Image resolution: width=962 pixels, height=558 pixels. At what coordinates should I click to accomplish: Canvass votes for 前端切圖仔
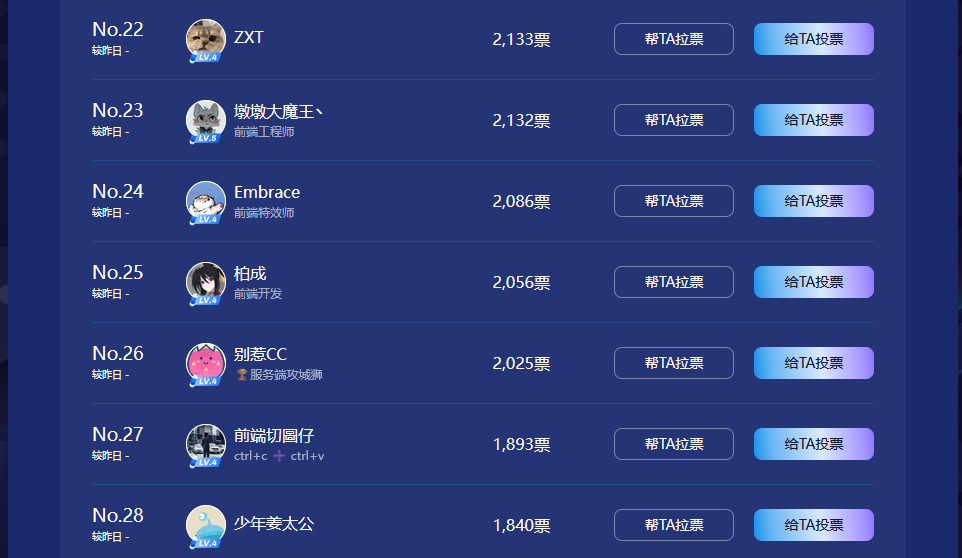(x=673, y=444)
